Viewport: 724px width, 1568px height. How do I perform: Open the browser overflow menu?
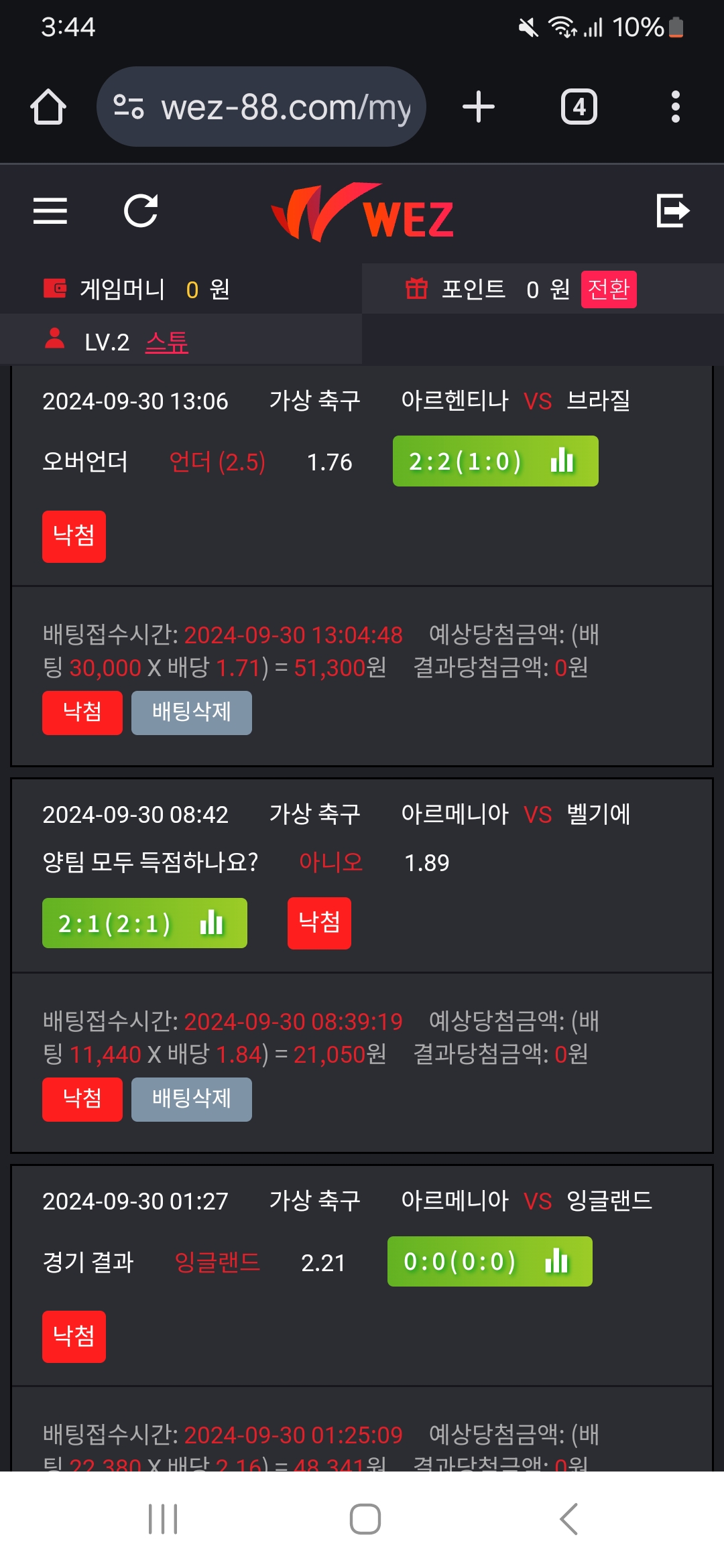[x=675, y=107]
